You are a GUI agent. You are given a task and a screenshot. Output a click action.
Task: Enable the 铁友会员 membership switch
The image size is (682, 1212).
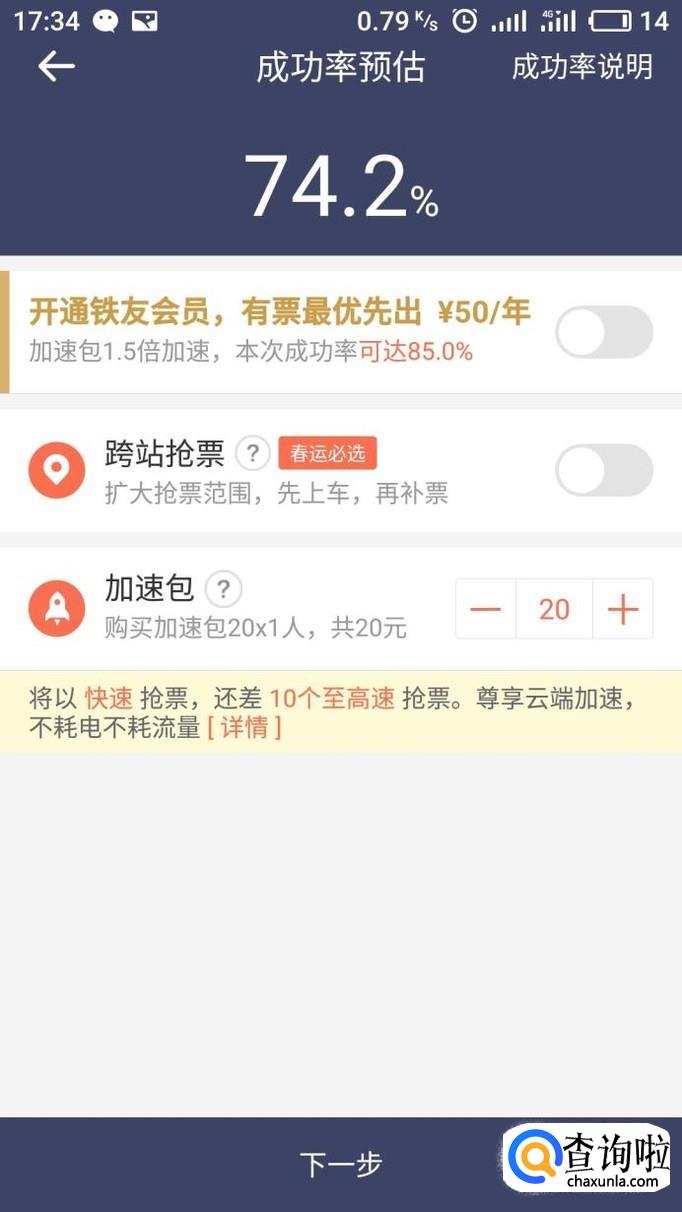pos(604,332)
